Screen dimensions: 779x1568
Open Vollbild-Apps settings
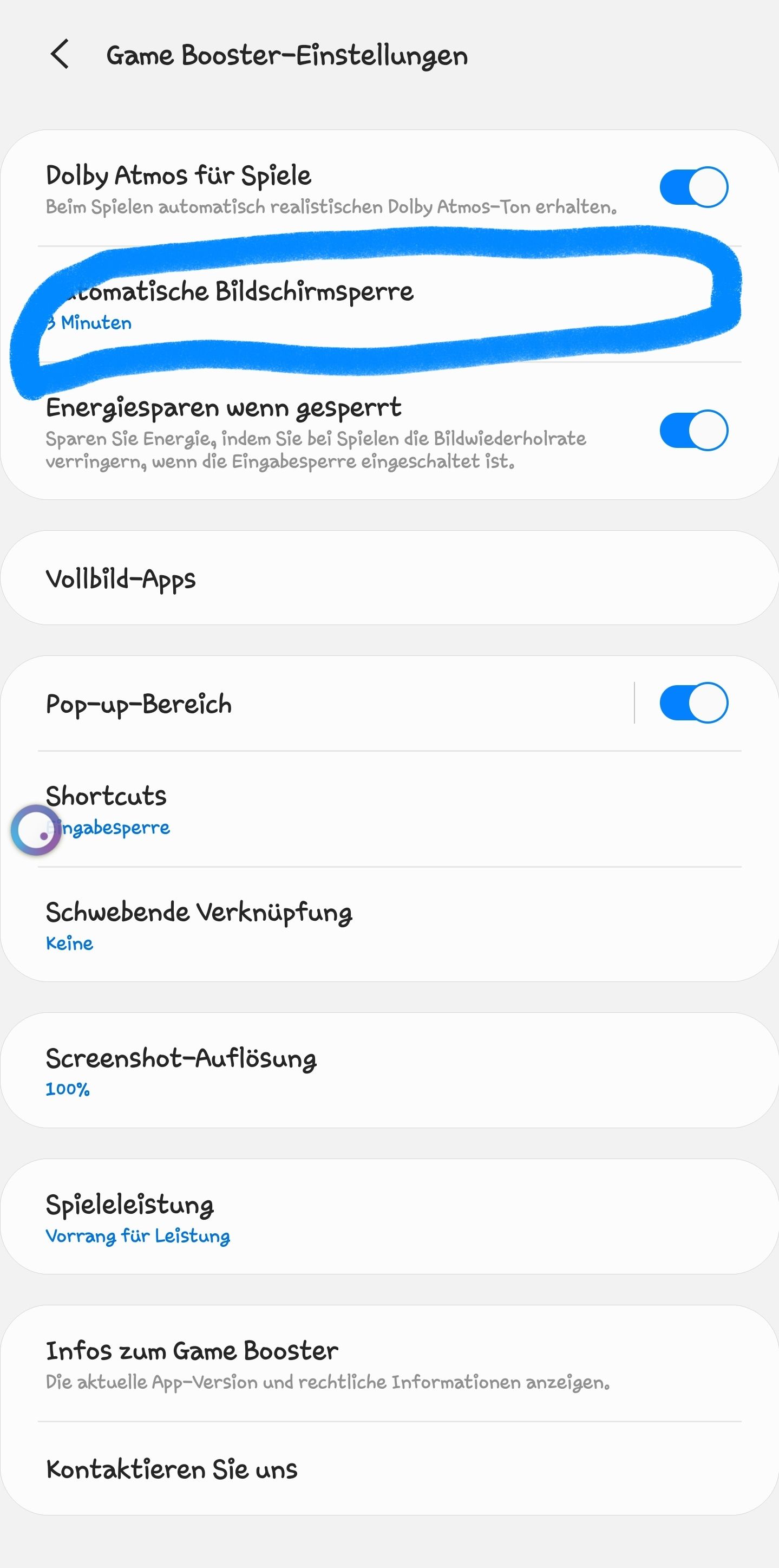(x=390, y=578)
